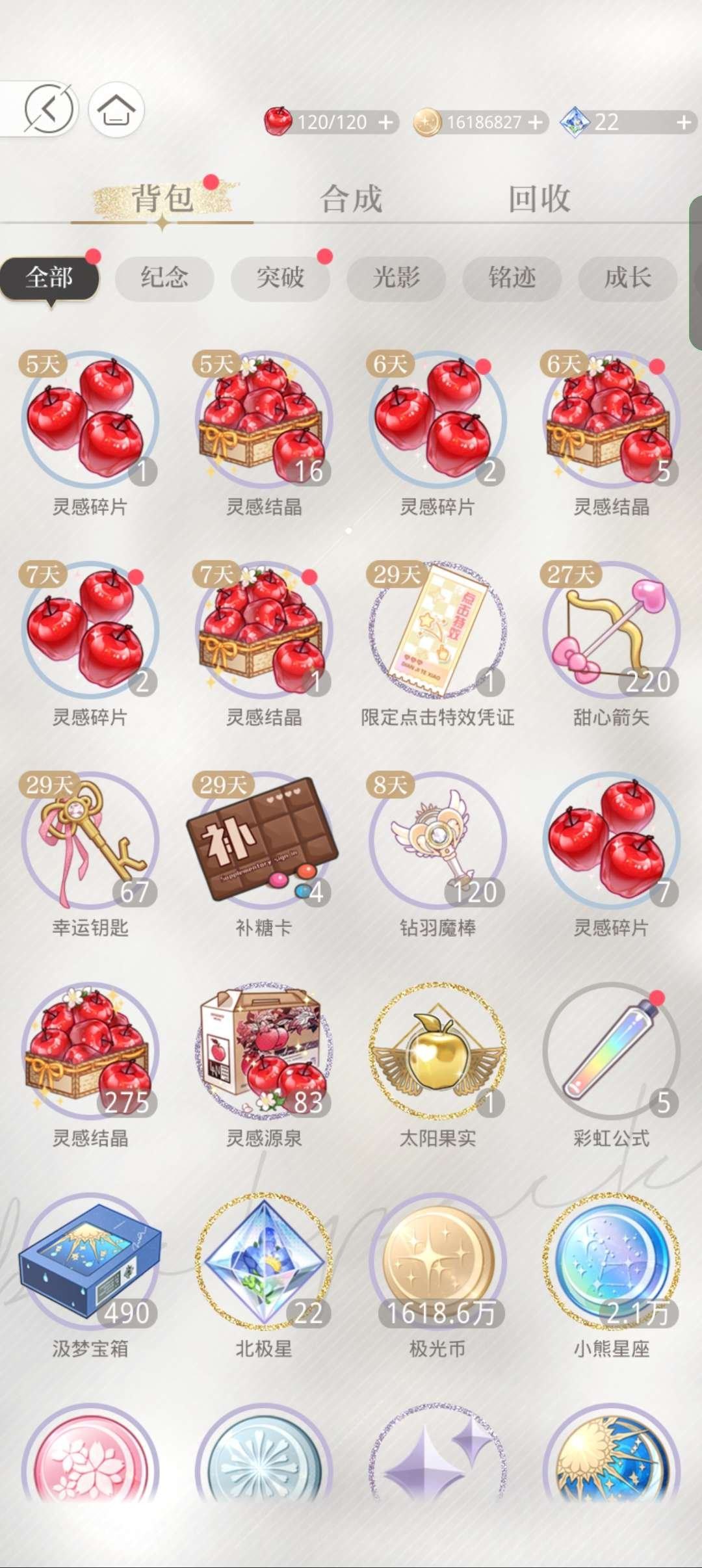702x1568 pixels.
Task: View the 幸运钥匙 item details
Action: click(x=90, y=841)
